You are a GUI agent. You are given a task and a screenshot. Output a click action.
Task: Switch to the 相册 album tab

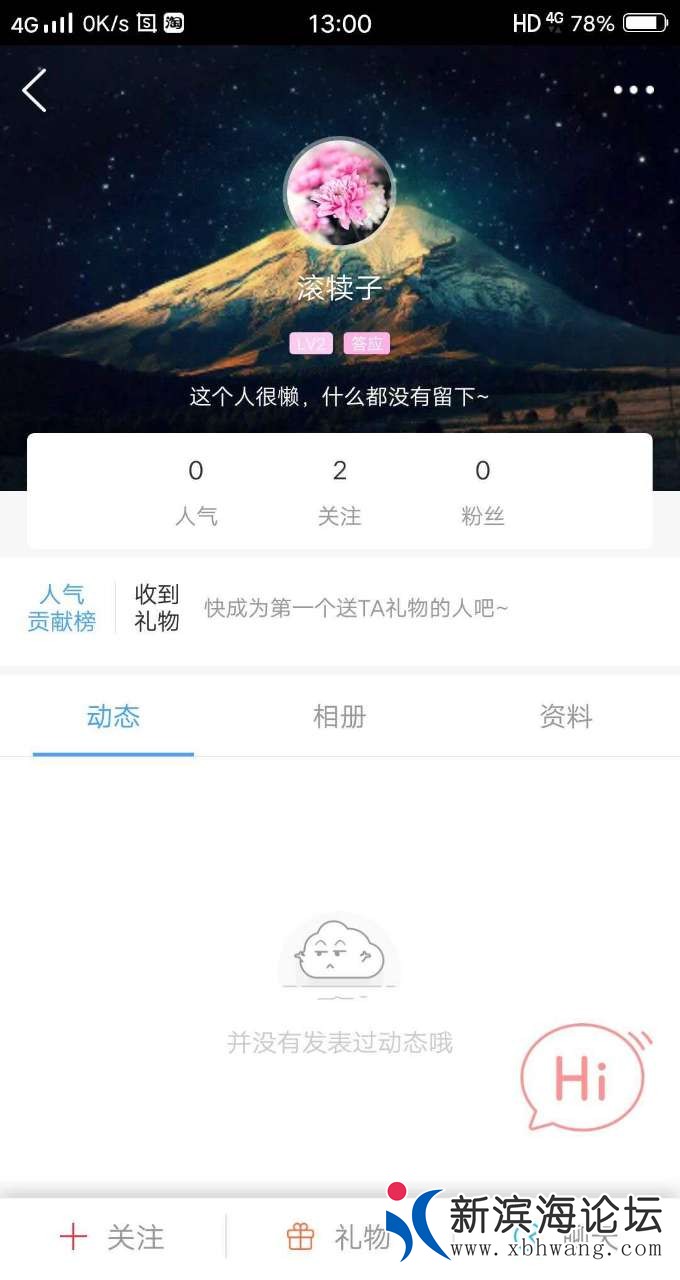(340, 717)
